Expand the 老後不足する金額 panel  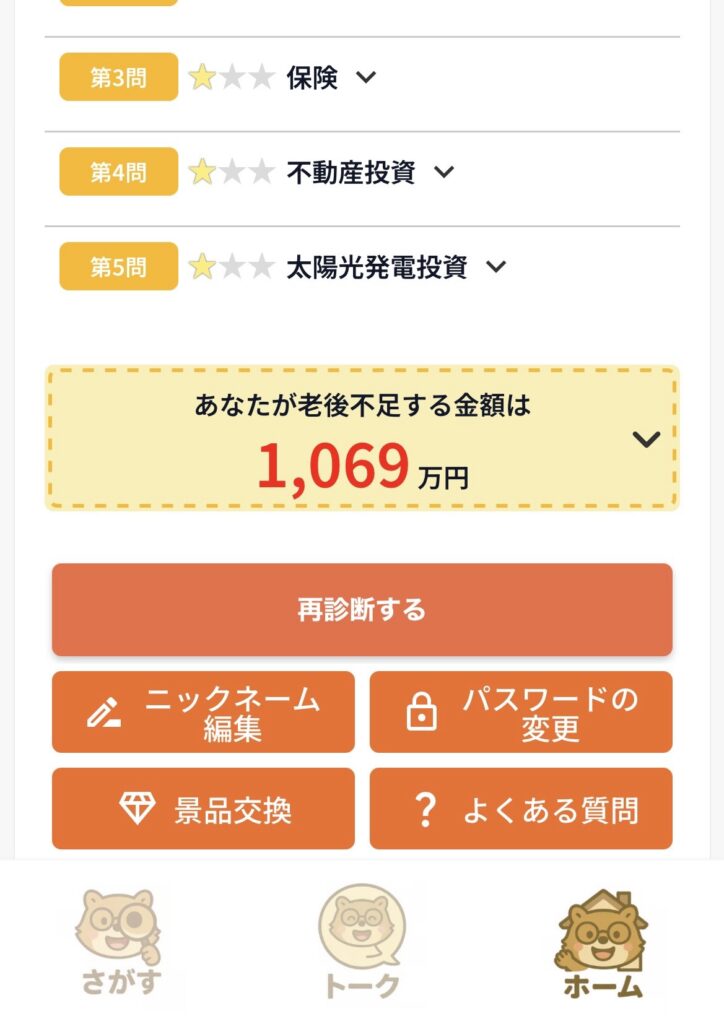pos(647,439)
